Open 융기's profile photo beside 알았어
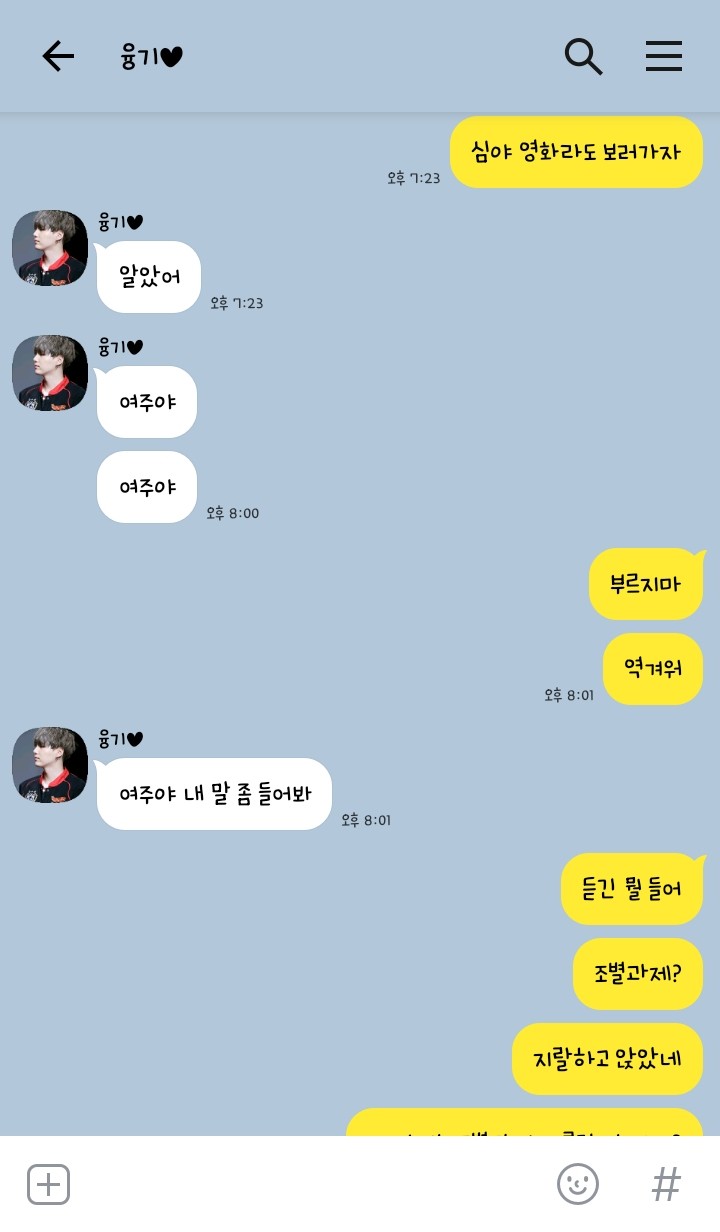720x1232 pixels. (50, 248)
